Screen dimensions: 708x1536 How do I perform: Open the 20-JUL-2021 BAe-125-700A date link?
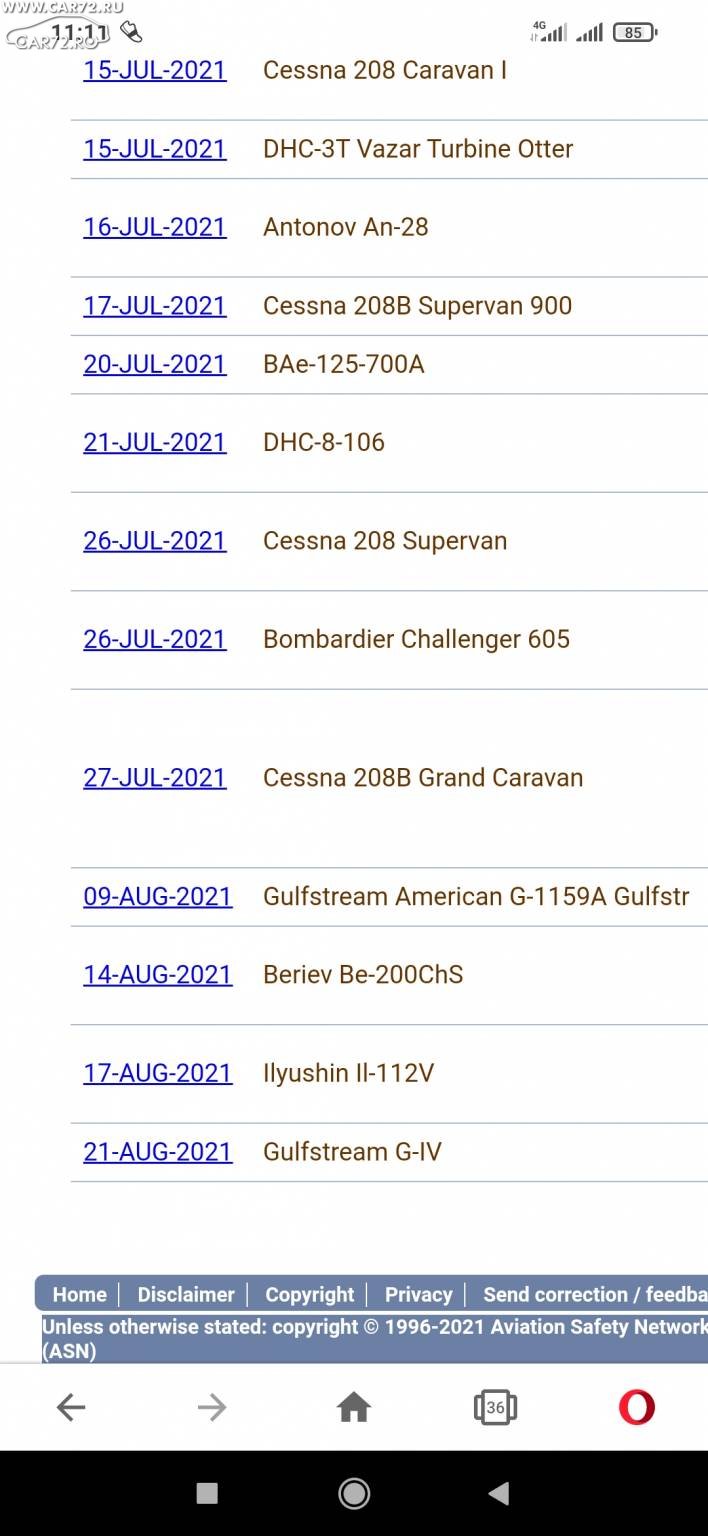point(155,364)
